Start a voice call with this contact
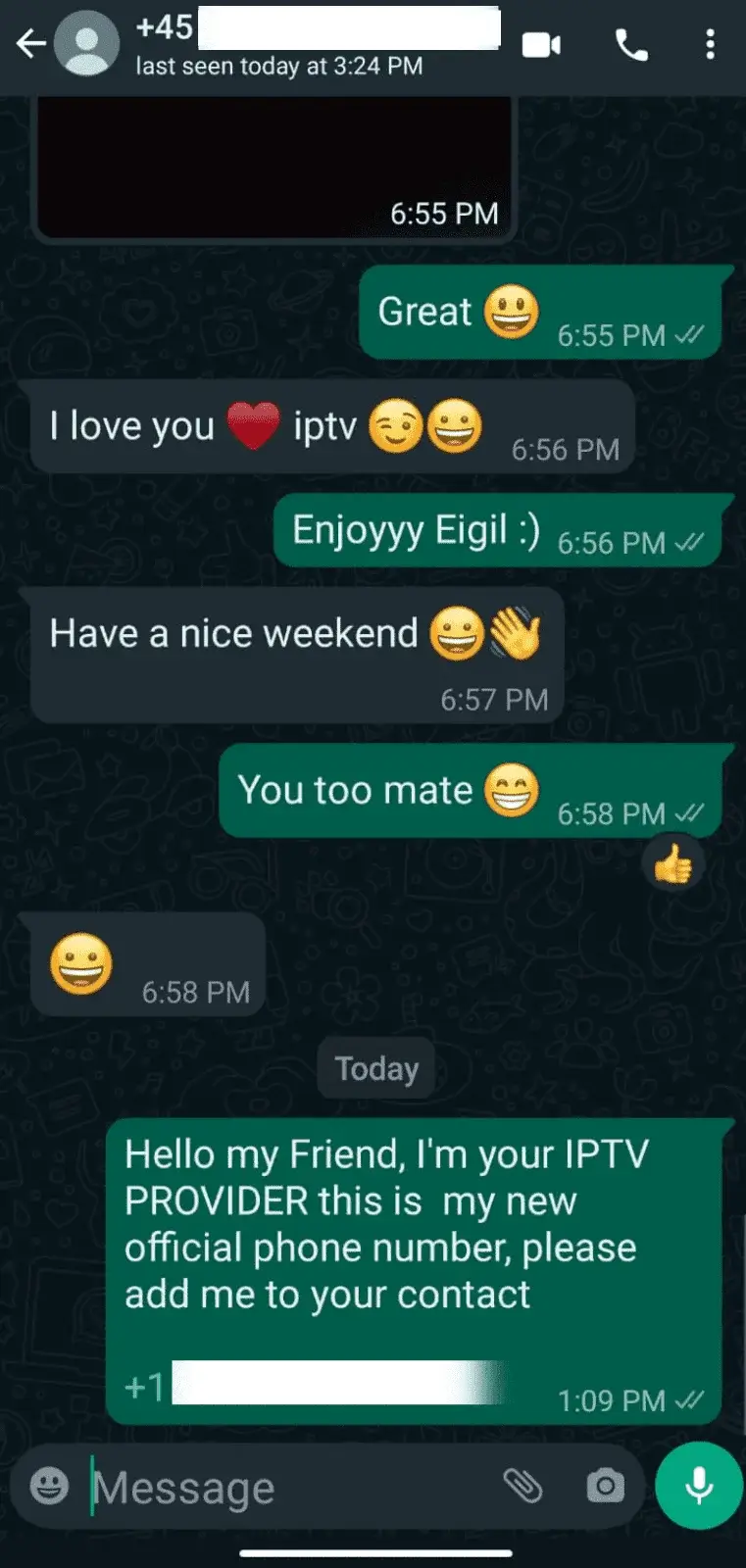The image size is (746, 1568). (x=630, y=44)
